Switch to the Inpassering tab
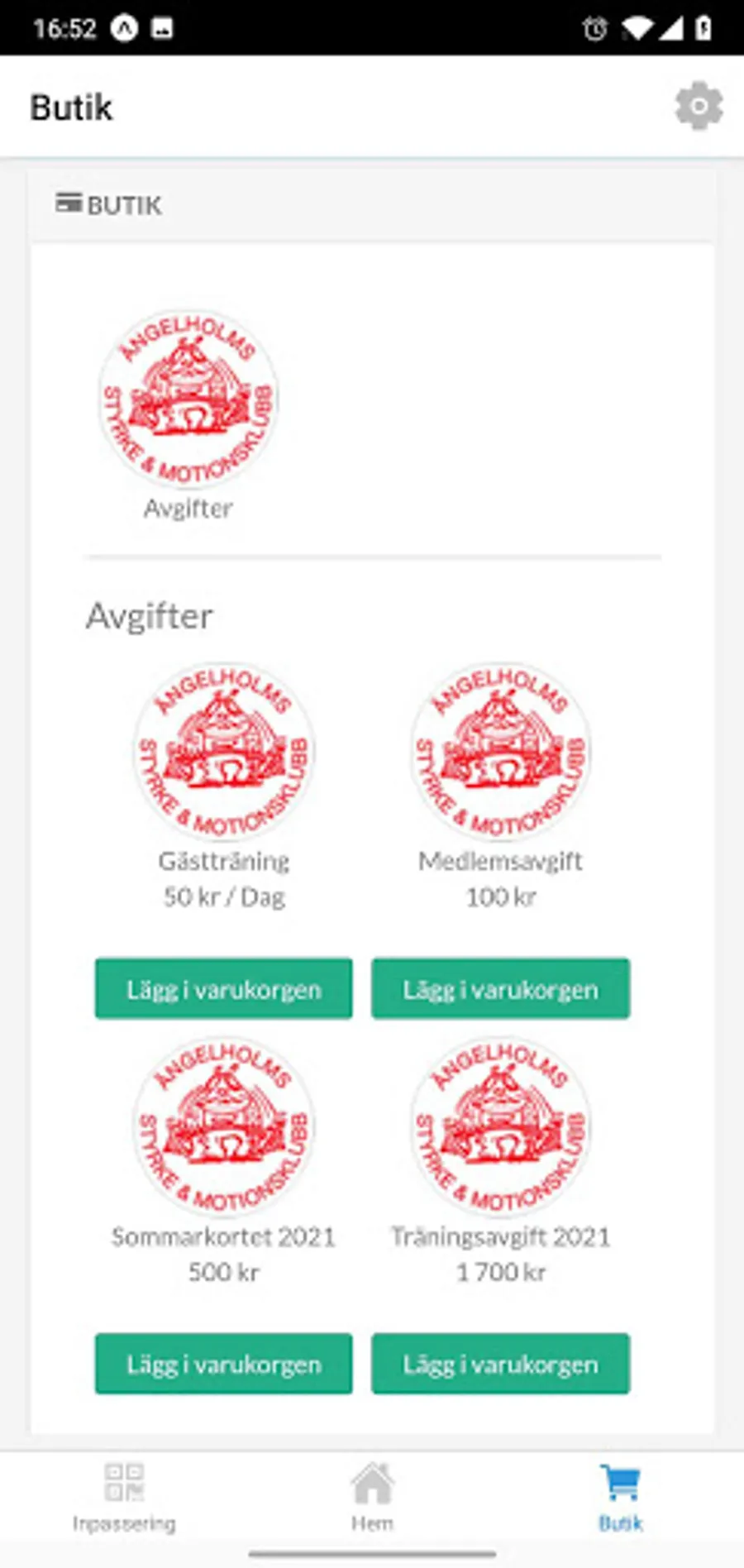This screenshot has height=1568, width=744. (124, 1498)
